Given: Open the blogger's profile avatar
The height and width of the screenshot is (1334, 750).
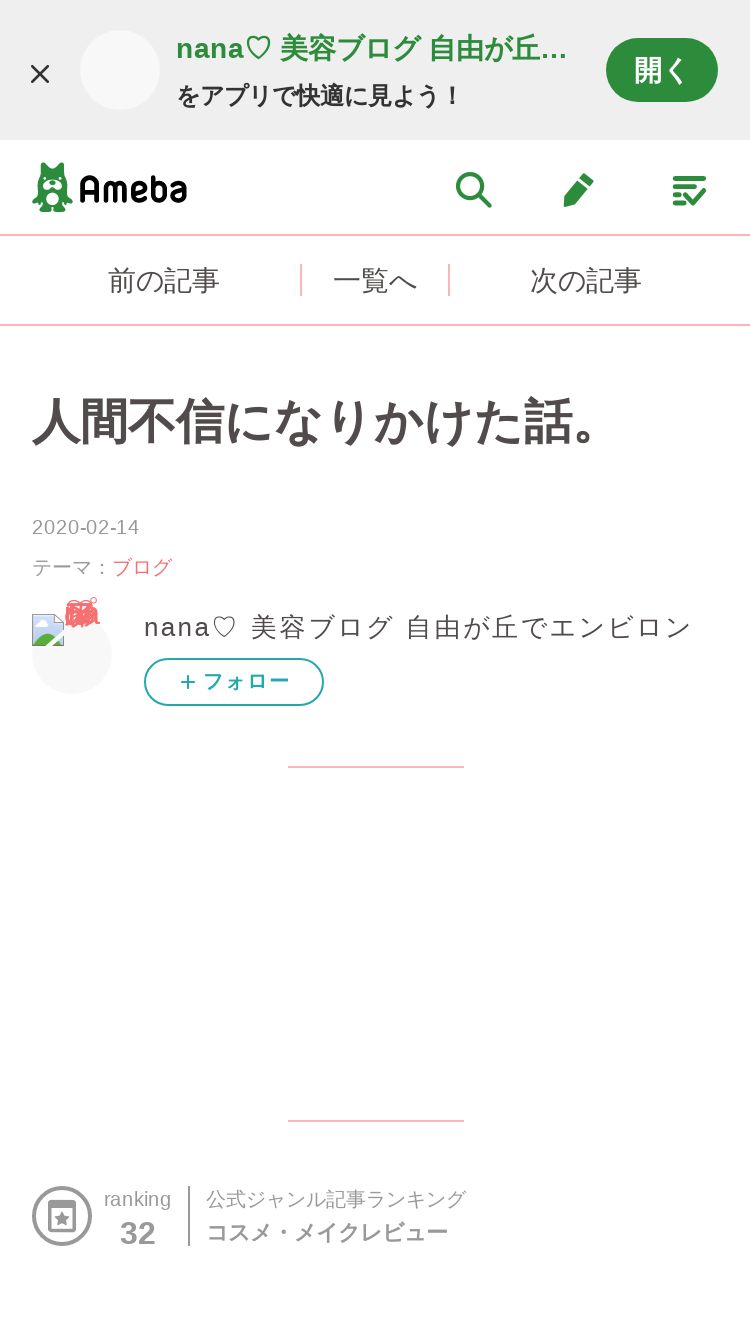Looking at the screenshot, I should pos(72,653).
